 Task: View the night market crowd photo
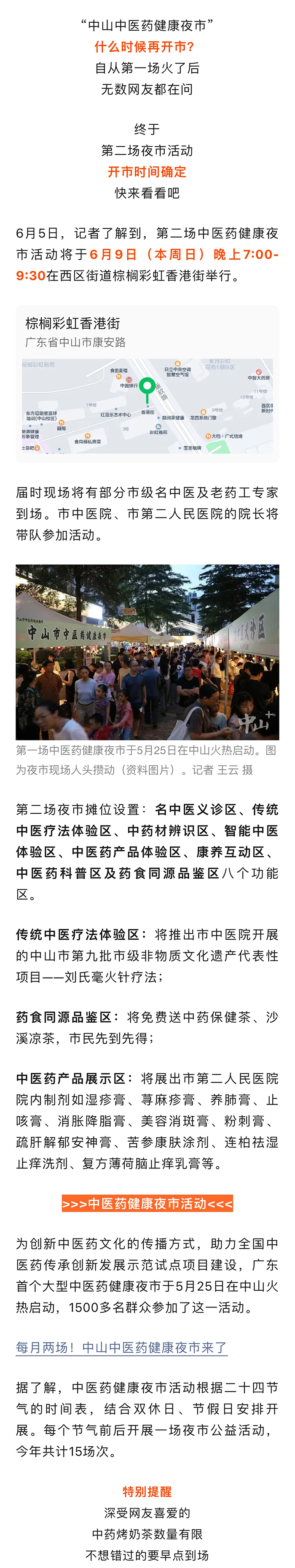click(x=147, y=651)
